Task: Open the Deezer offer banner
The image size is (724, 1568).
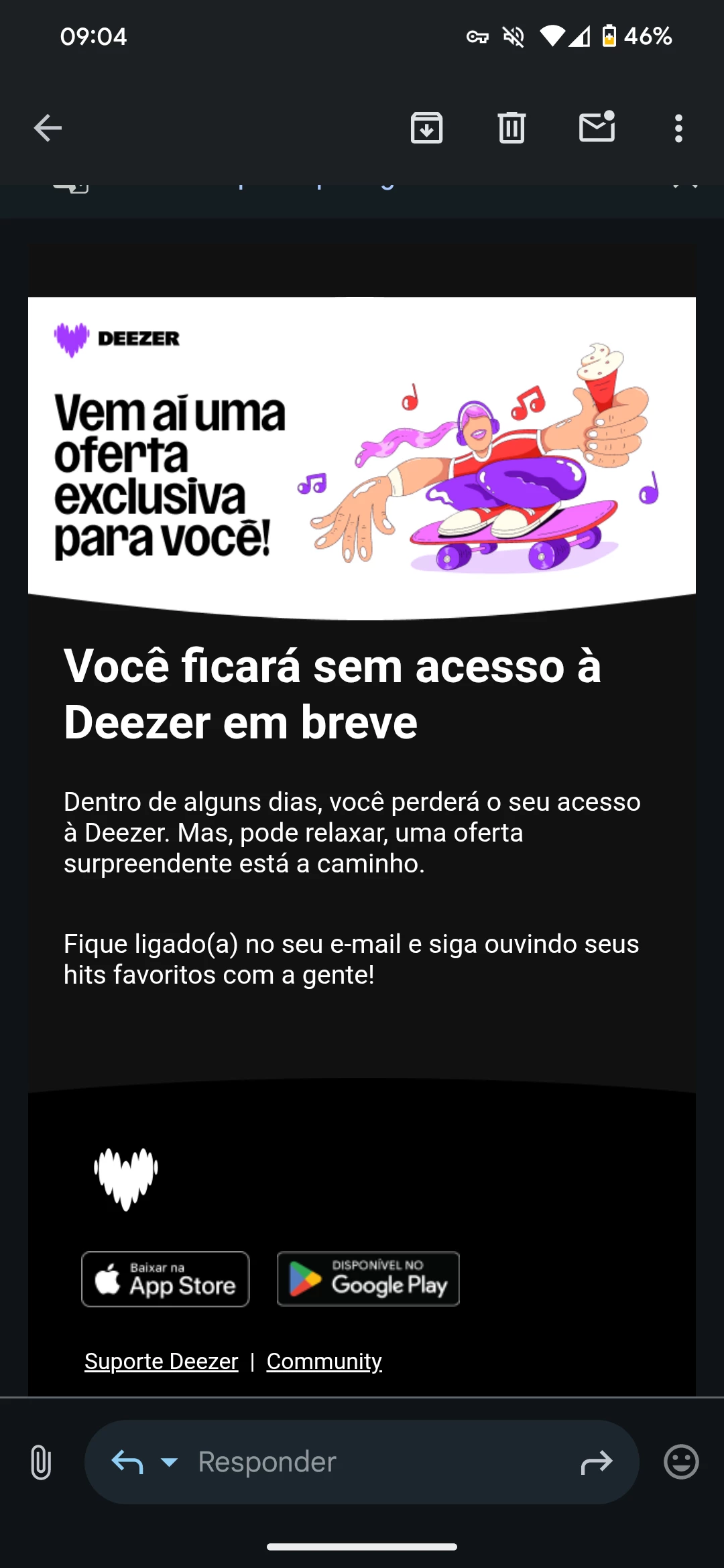Action: coord(362,449)
